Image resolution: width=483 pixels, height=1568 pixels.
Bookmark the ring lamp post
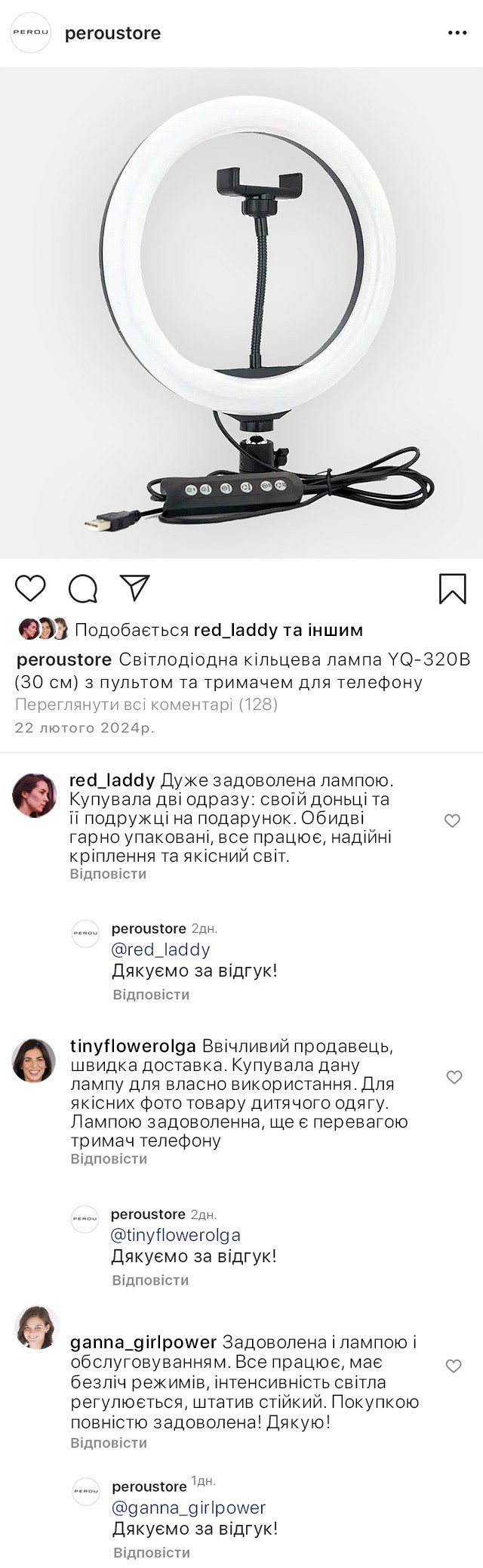pos(452,588)
